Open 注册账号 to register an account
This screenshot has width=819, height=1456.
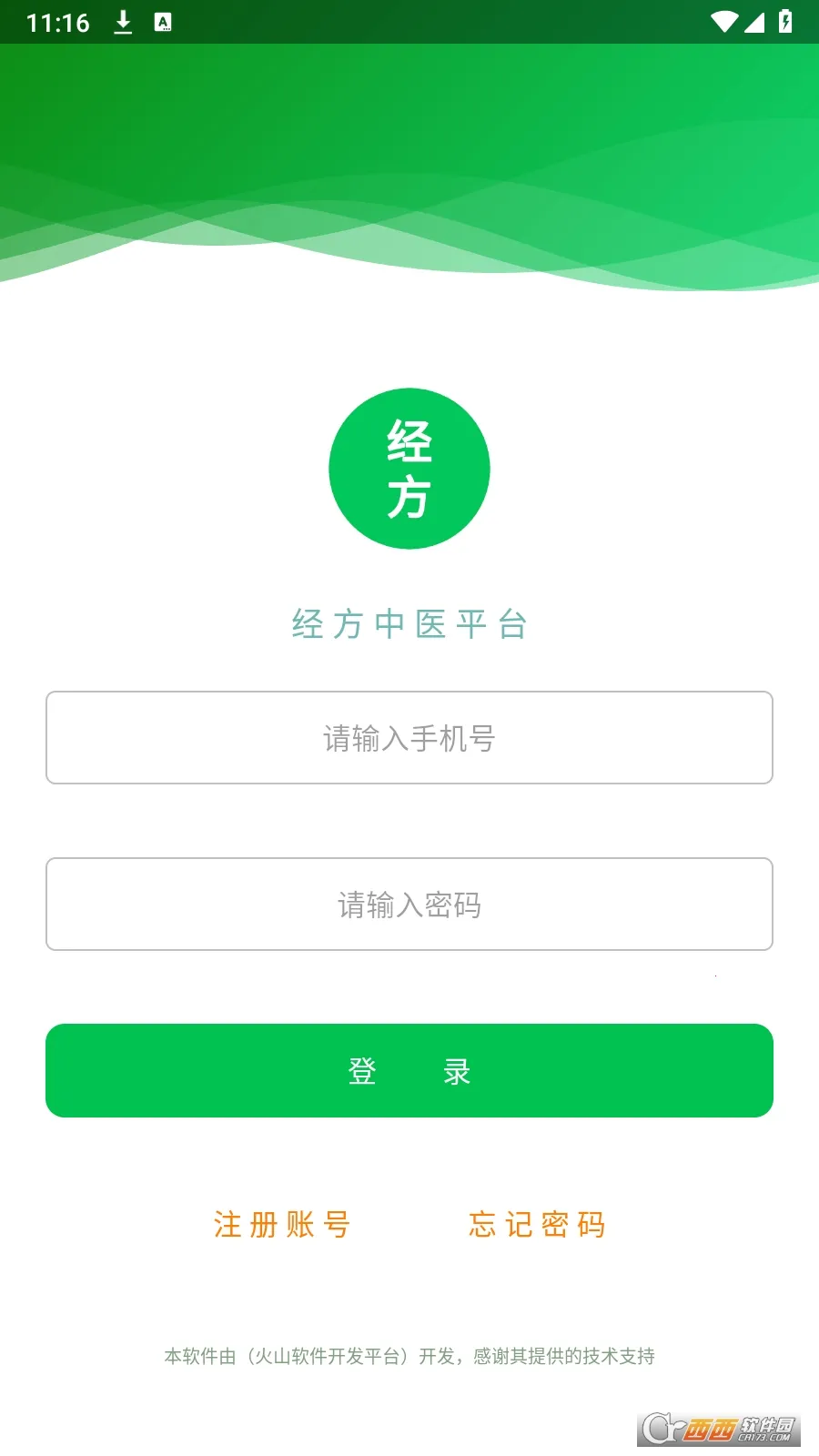tap(280, 1226)
